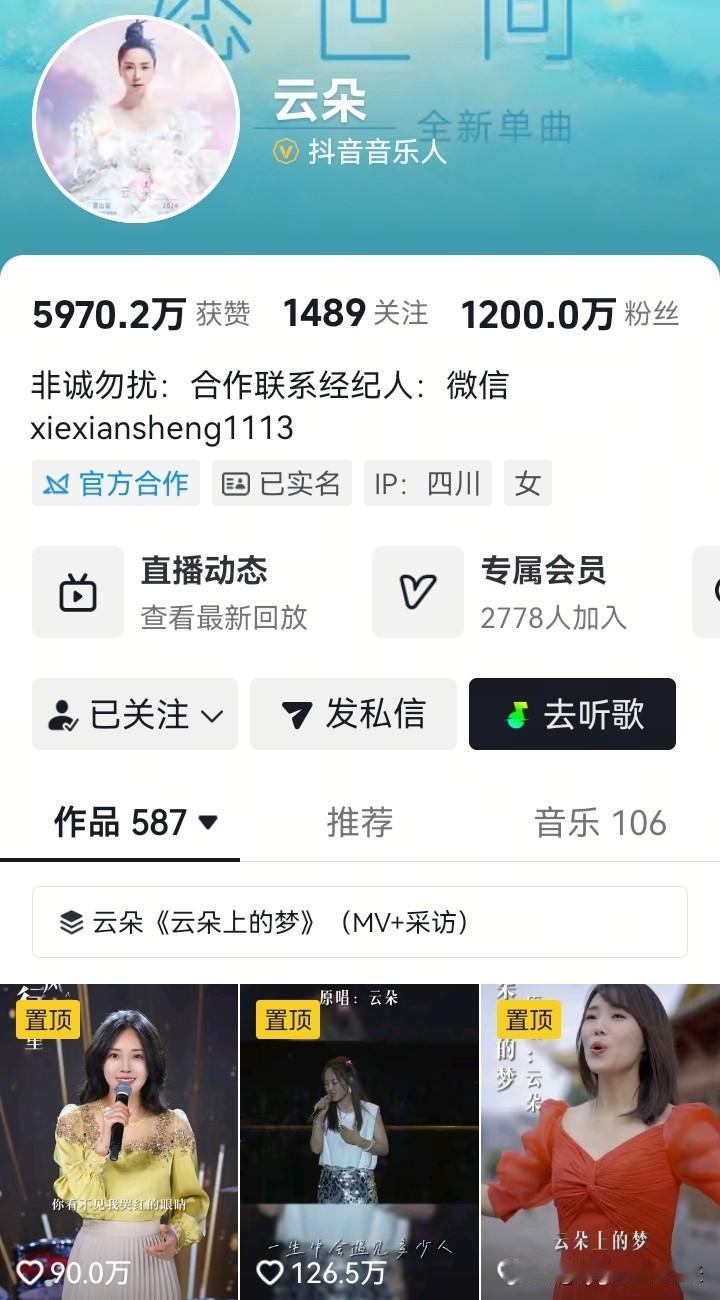Click the V icon for 专属会员 membership
Image resolution: width=720 pixels, height=1300 pixels.
(x=417, y=591)
